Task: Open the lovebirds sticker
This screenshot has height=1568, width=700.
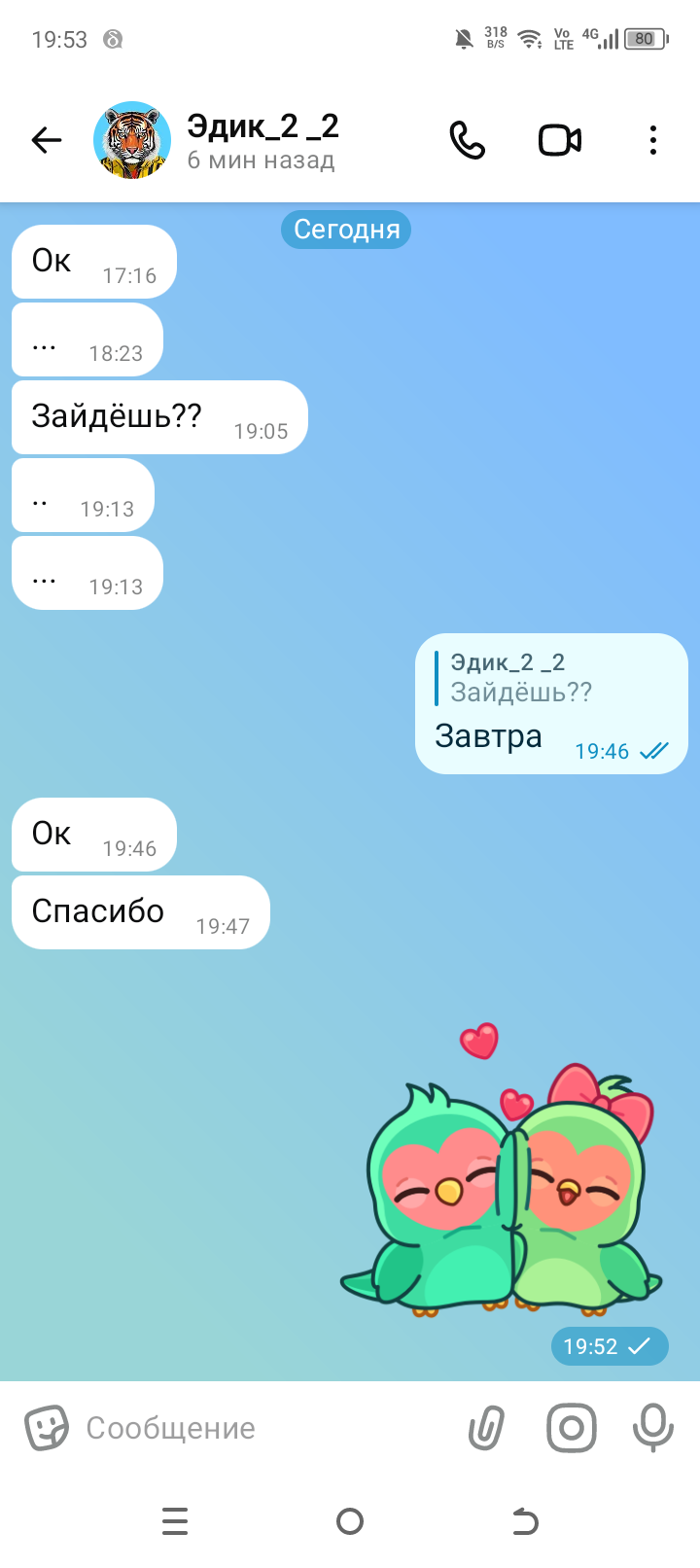Action: pyautogui.click(x=502, y=1177)
